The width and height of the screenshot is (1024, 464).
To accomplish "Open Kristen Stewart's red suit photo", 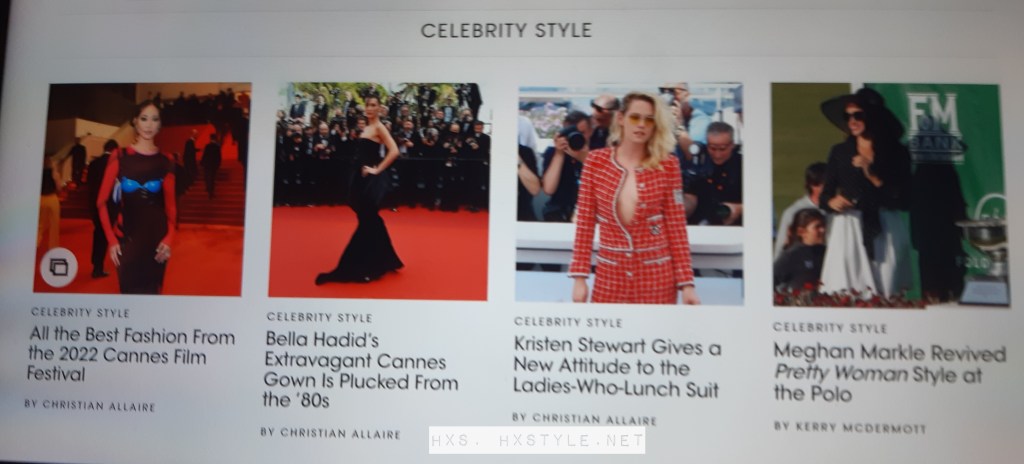I will 630,195.
